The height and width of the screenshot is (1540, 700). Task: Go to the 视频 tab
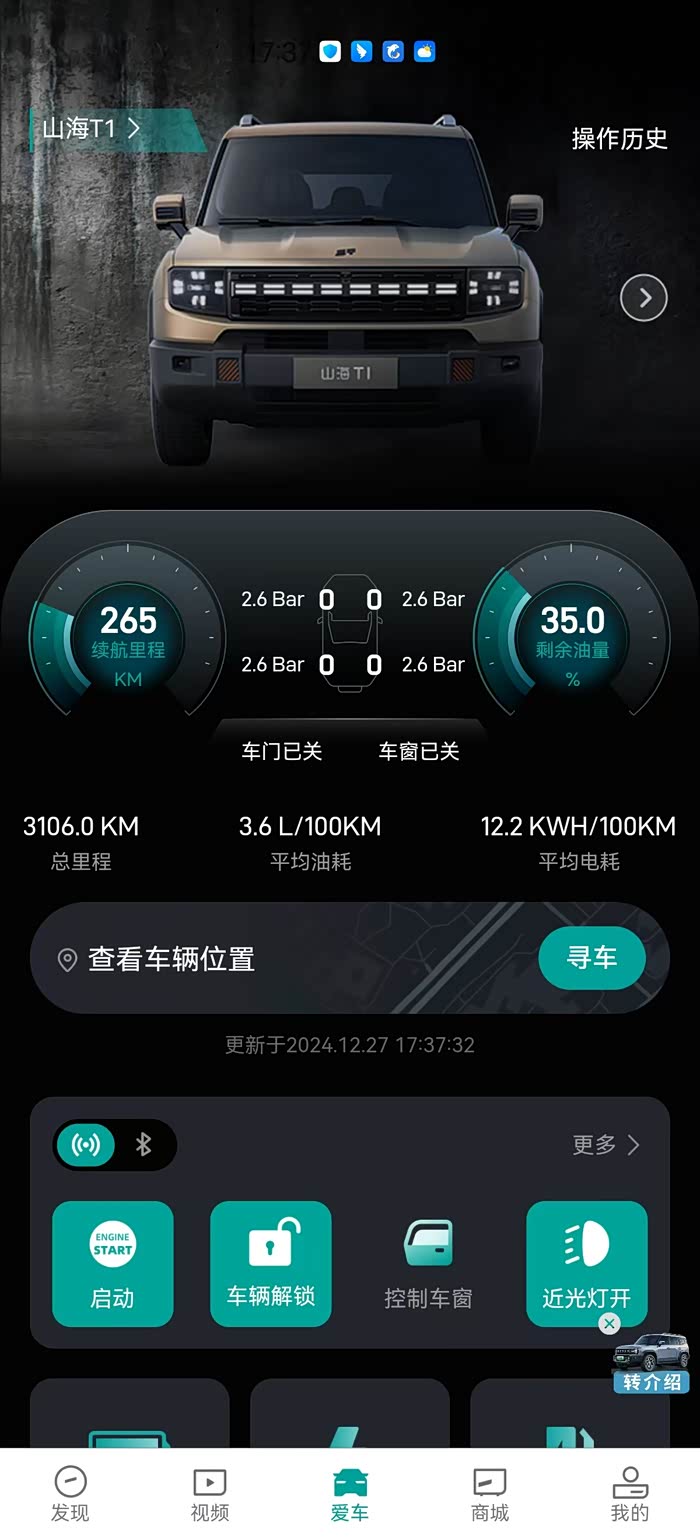click(x=210, y=1494)
